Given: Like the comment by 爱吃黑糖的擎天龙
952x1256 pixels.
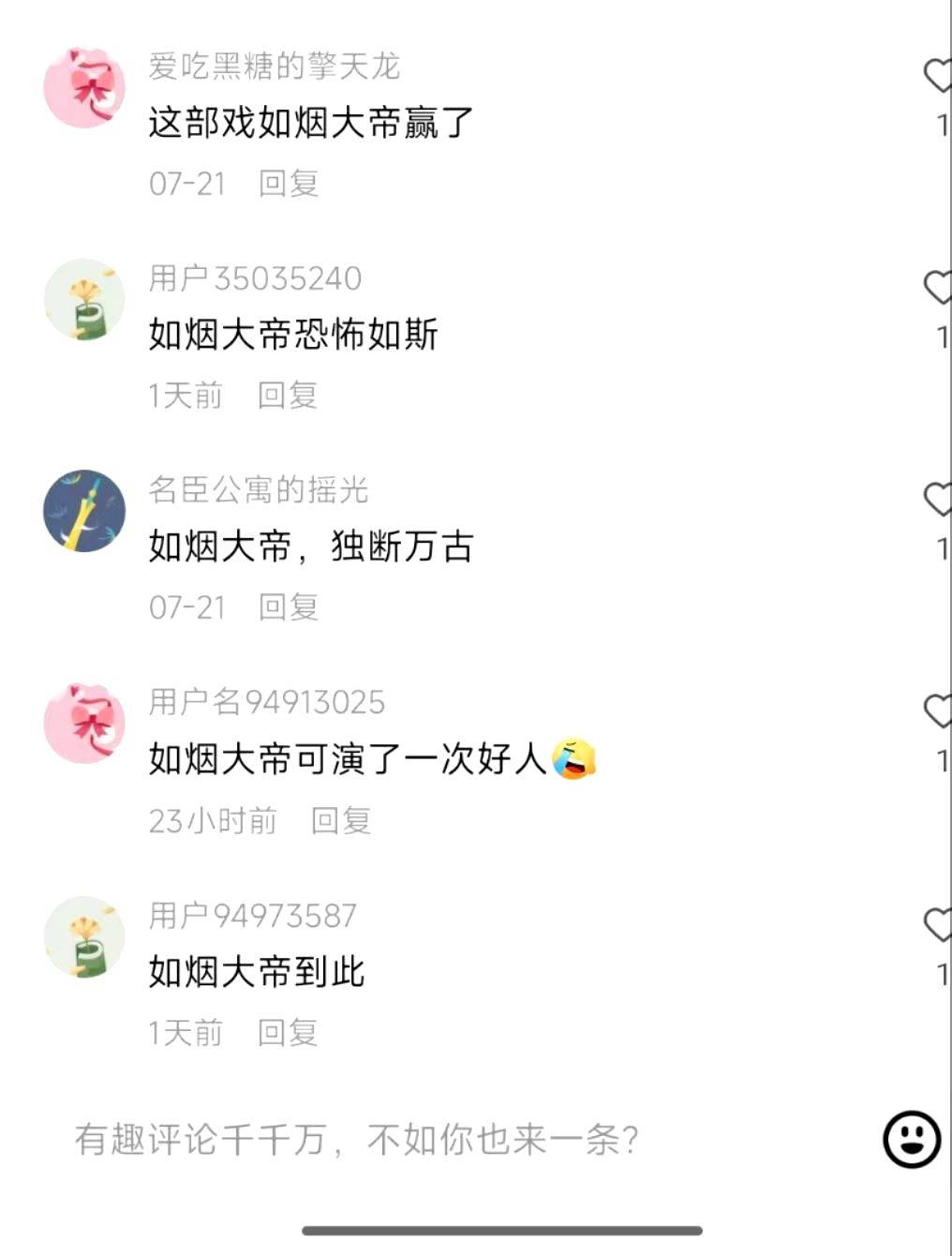Looking at the screenshot, I should coord(938,75).
